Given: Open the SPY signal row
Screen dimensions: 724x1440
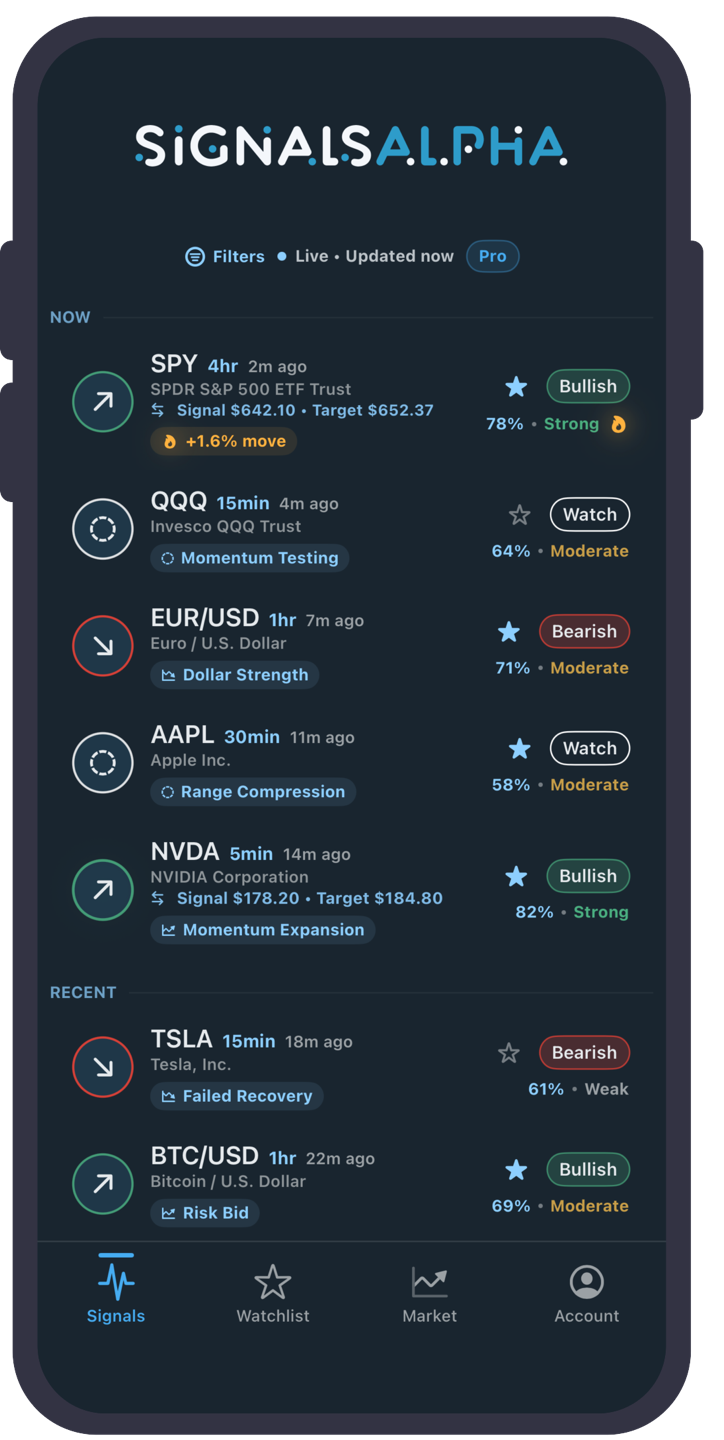Looking at the screenshot, I should click(352, 402).
